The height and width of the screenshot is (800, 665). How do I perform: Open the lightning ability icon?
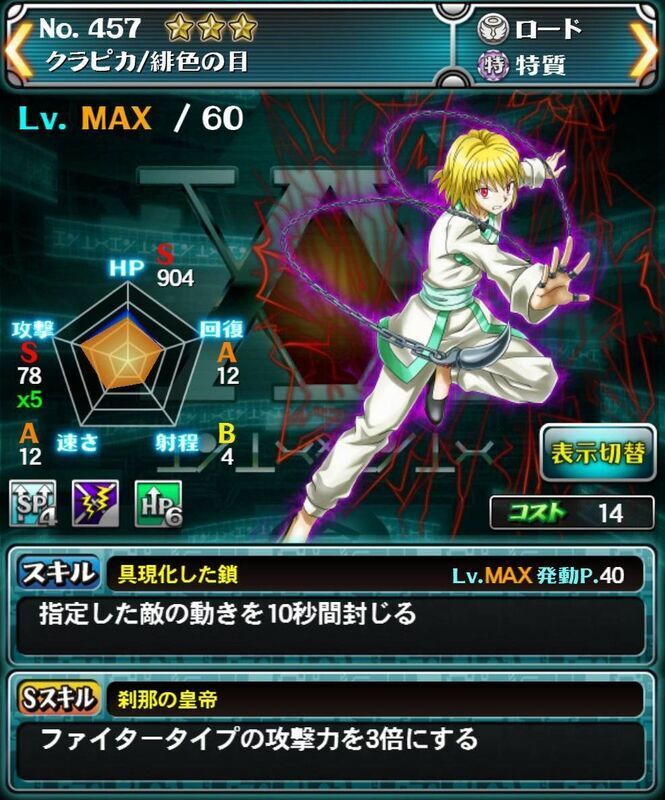point(91,502)
